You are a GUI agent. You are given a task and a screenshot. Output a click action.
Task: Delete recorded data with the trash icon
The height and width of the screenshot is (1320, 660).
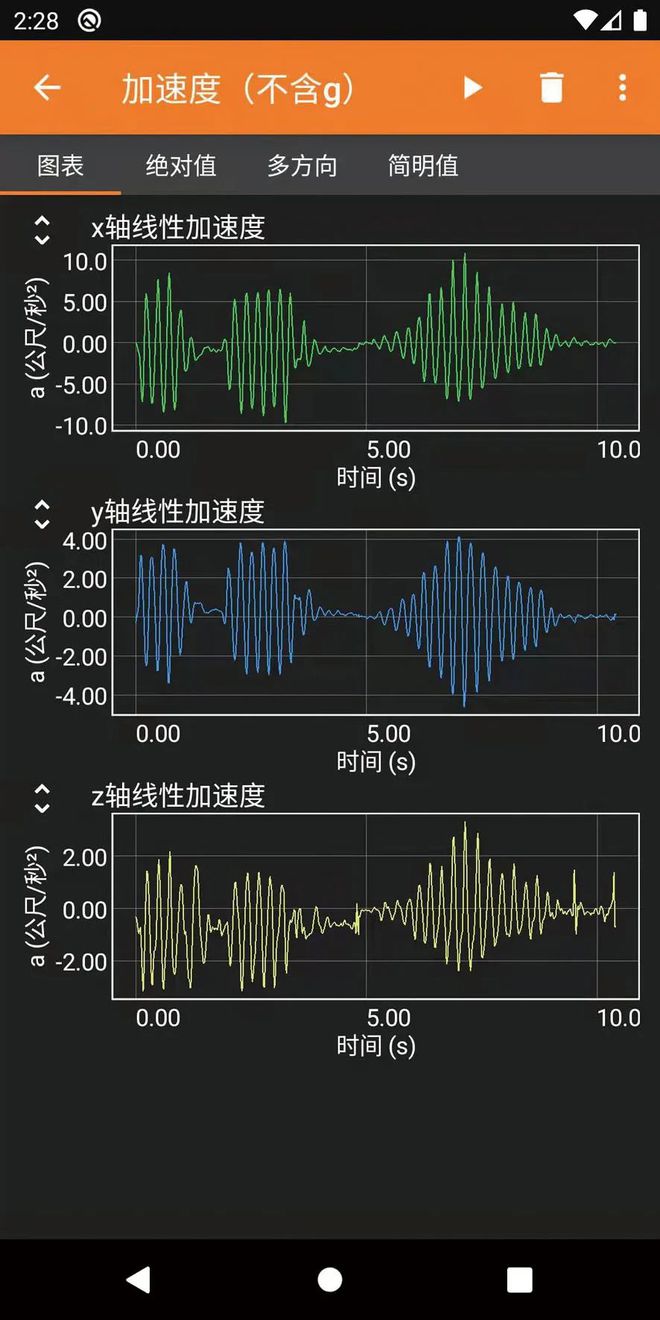[x=551, y=88]
